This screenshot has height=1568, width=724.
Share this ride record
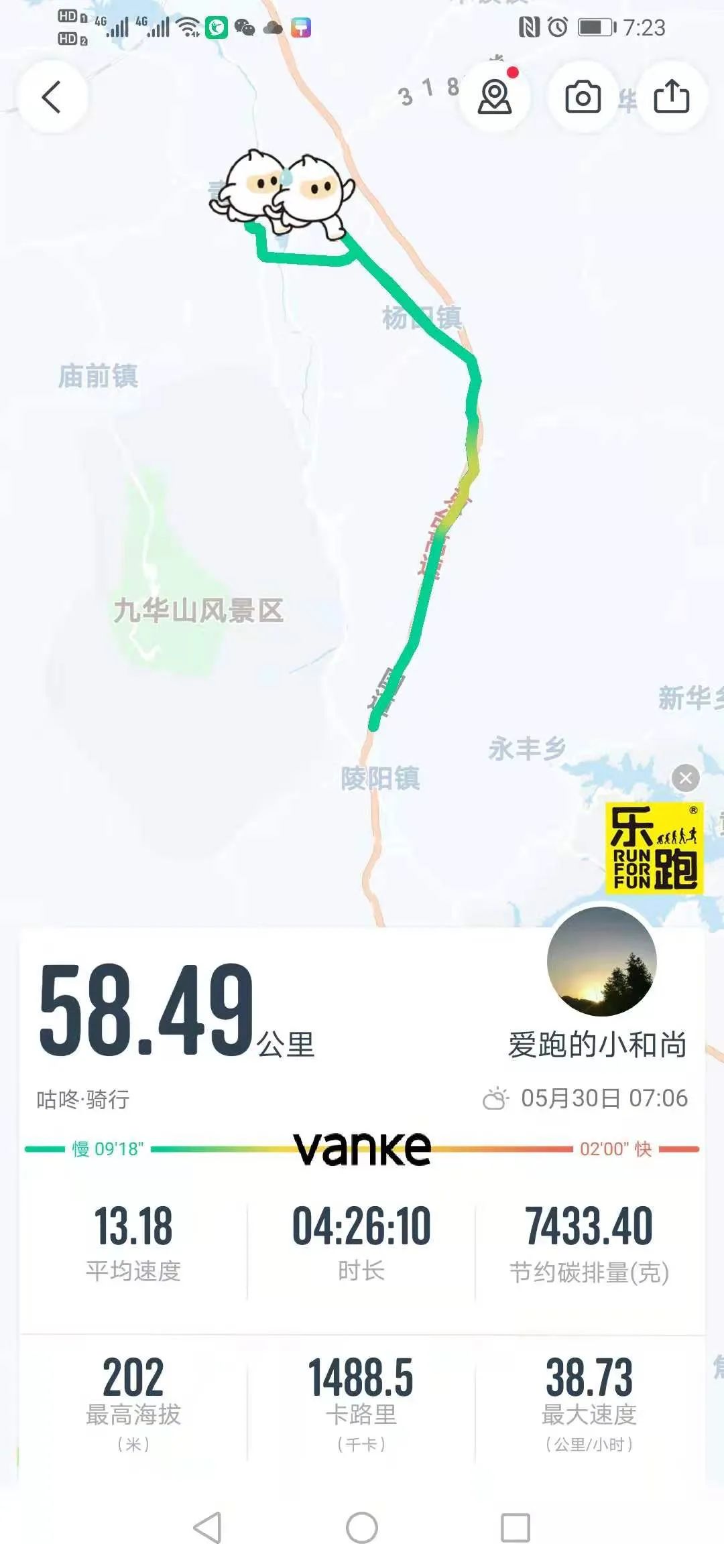click(671, 97)
